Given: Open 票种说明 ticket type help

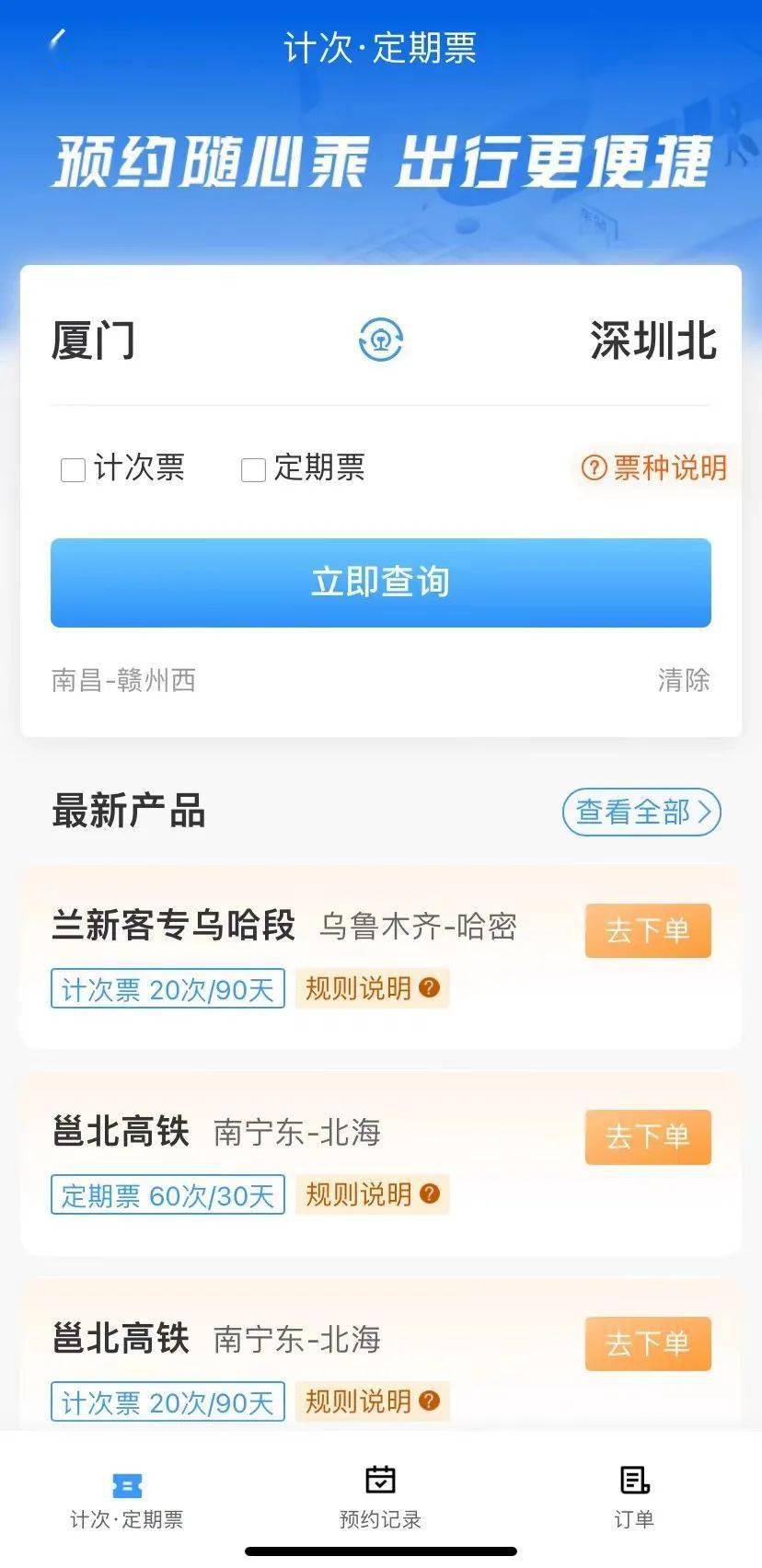Looking at the screenshot, I should coord(654,467).
